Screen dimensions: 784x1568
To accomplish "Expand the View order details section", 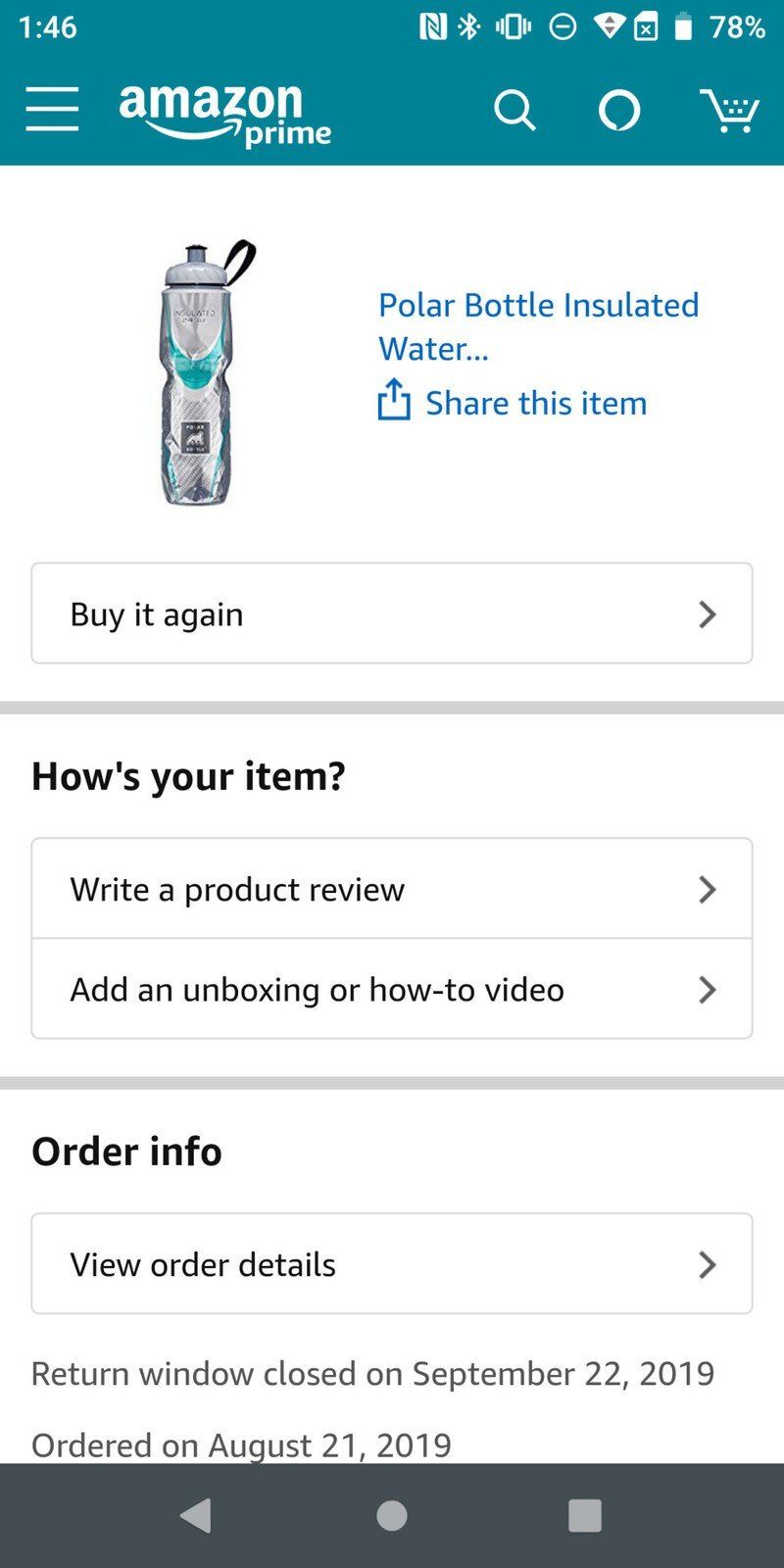I will [x=707, y=1264].
